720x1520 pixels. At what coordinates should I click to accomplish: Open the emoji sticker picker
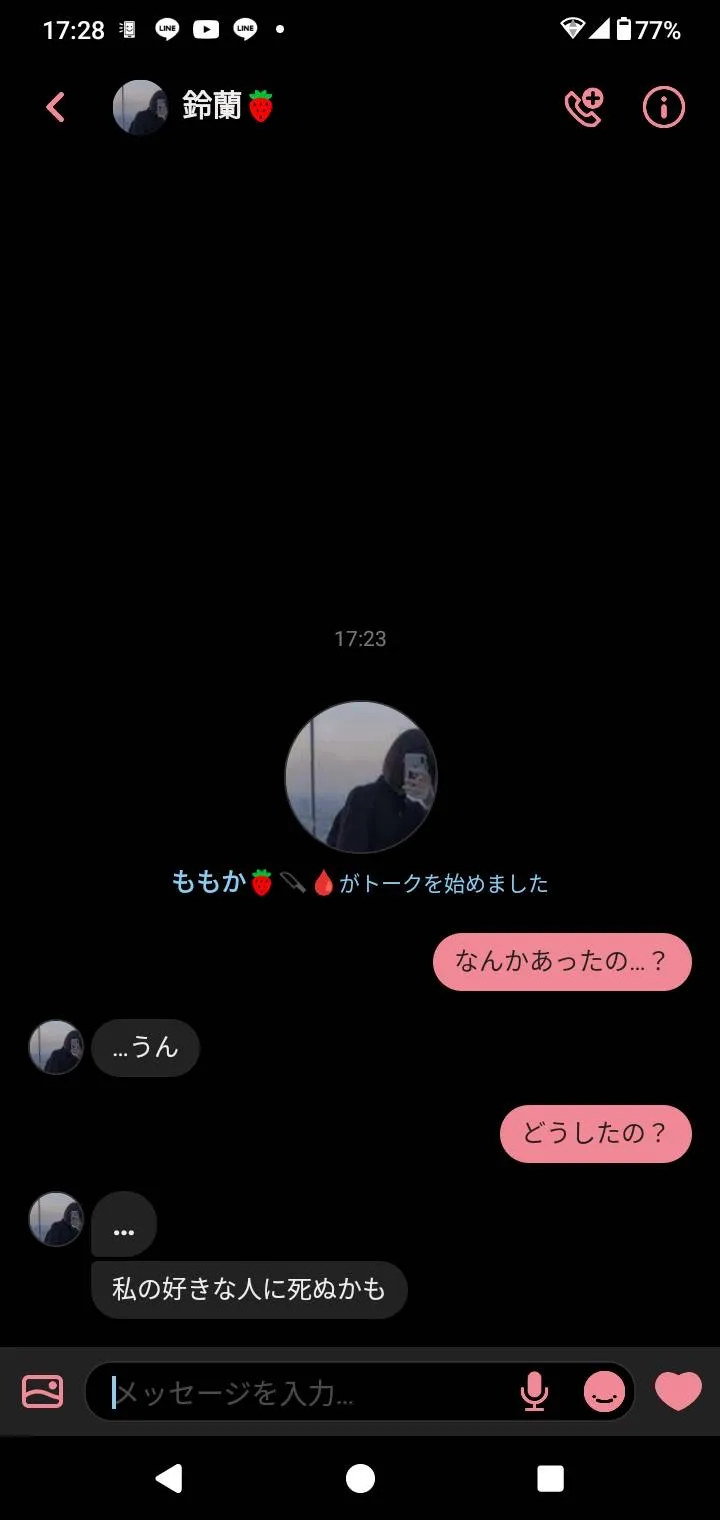[604, 1391]
